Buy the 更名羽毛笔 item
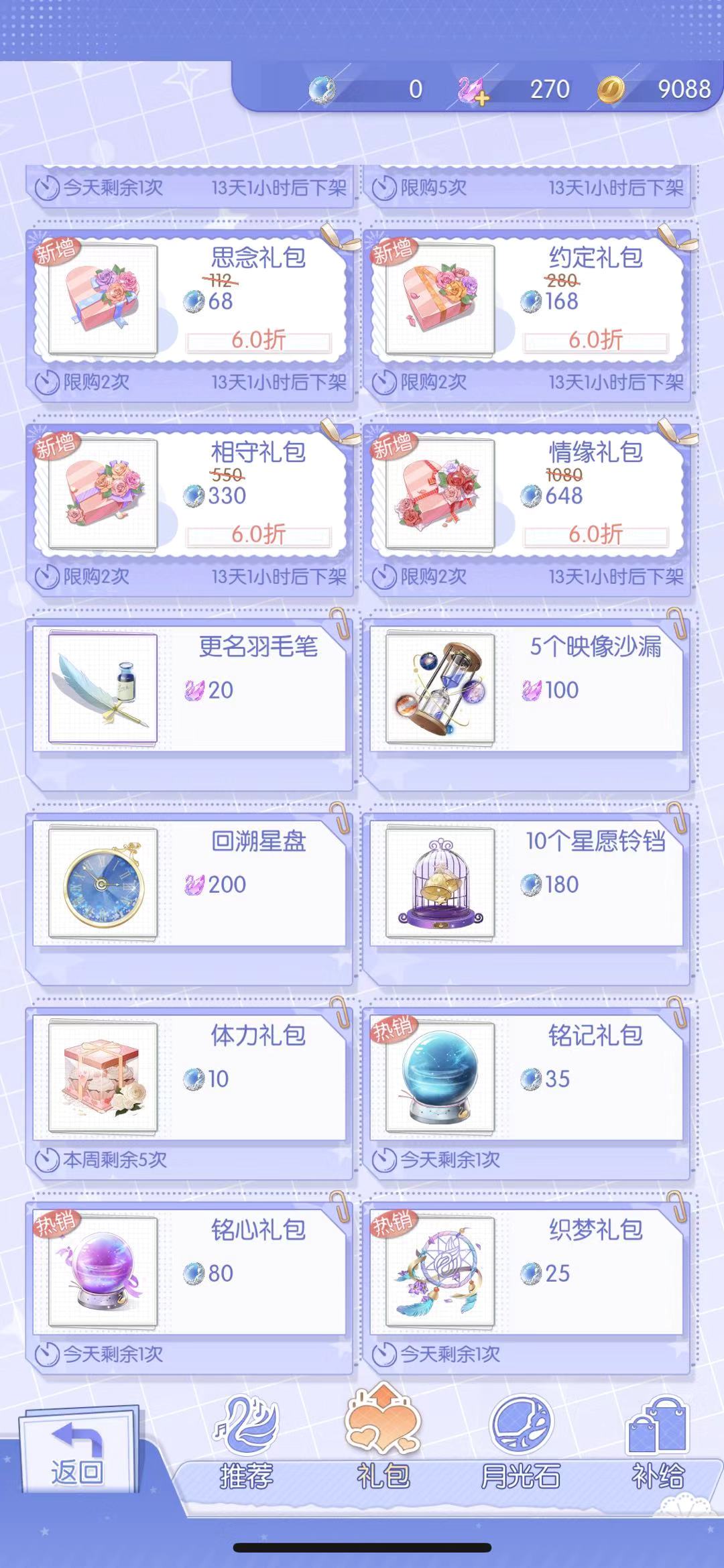Screen dimensions: 724x1568 pyautogui.click(x=190, y=689)
